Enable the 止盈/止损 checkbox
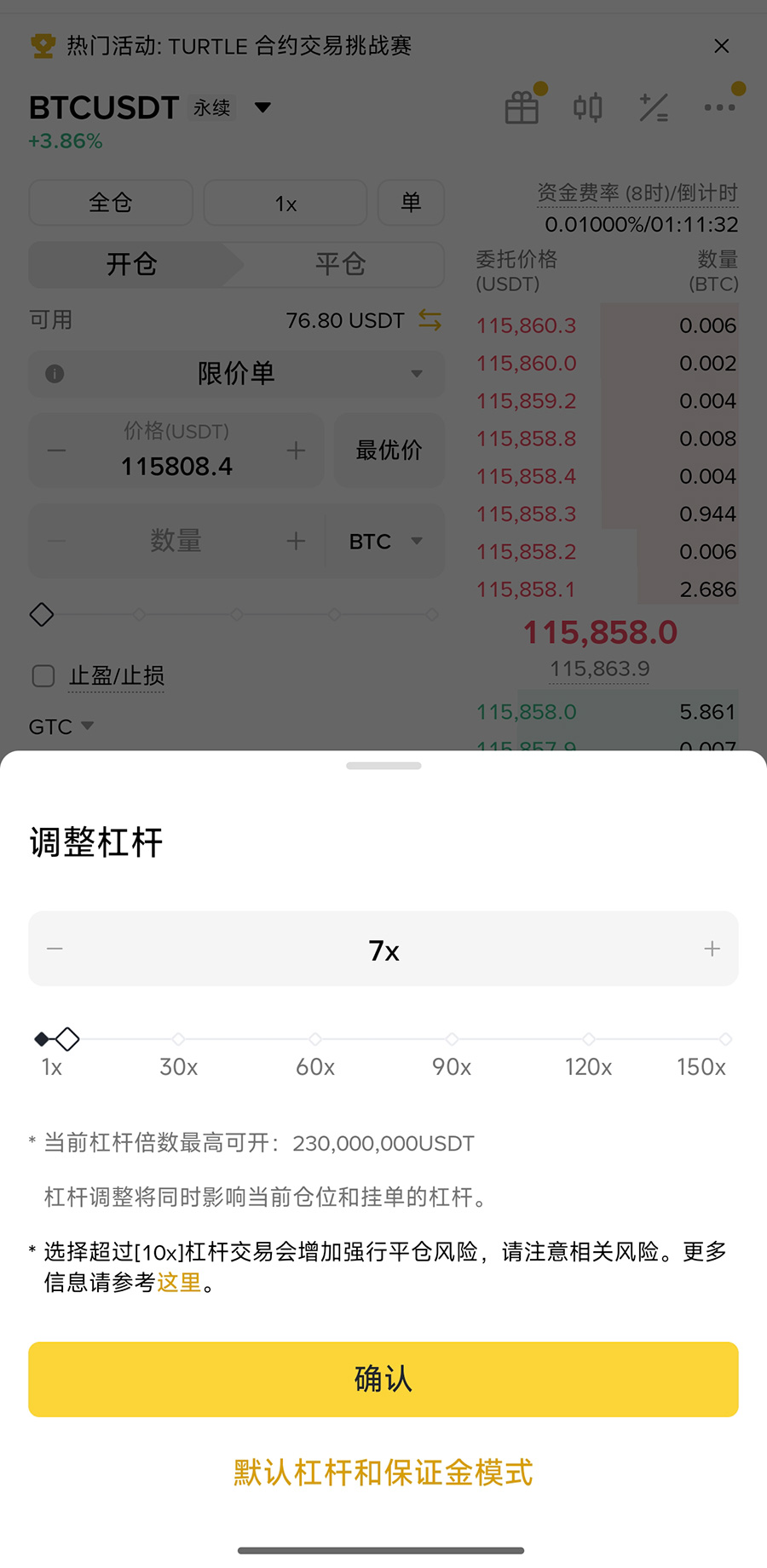This screenshot has width=767, height=1568. (43, 675)
